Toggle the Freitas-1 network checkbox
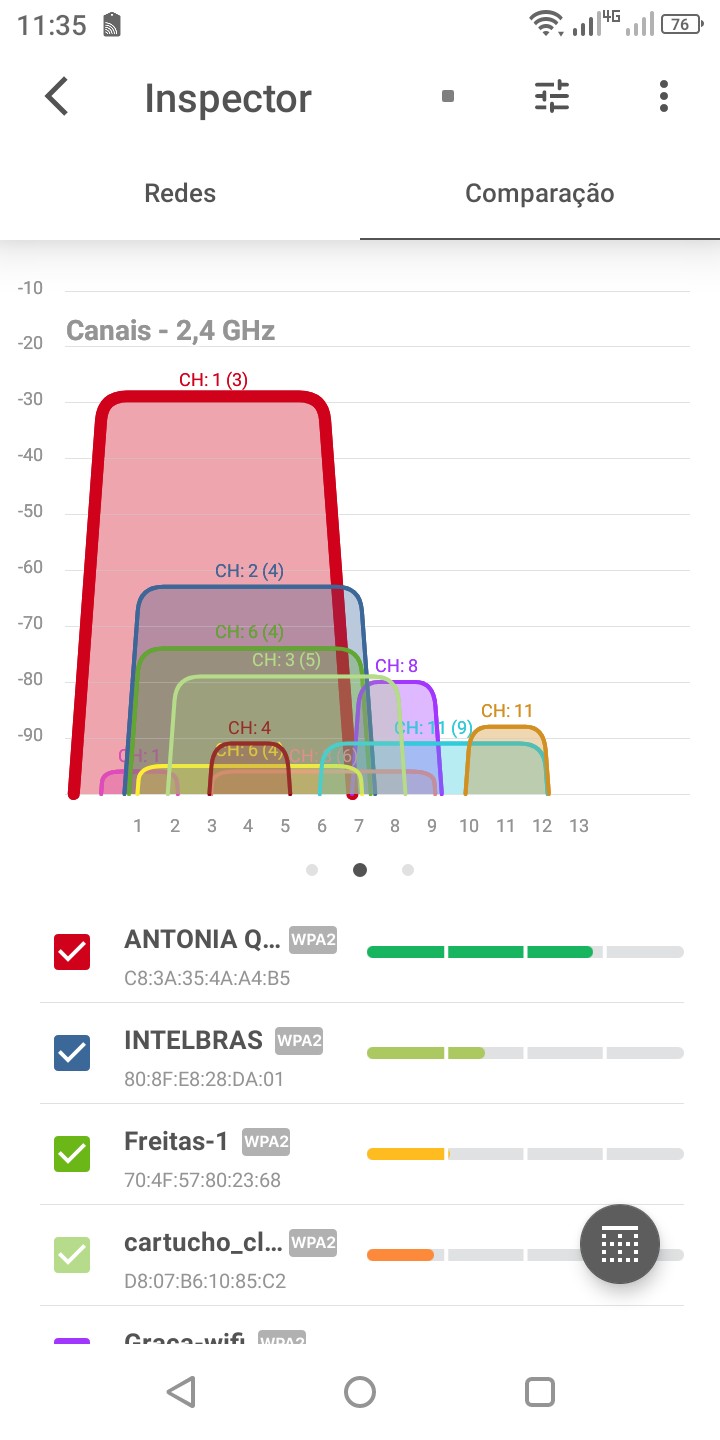 (x=72, y=1154)
